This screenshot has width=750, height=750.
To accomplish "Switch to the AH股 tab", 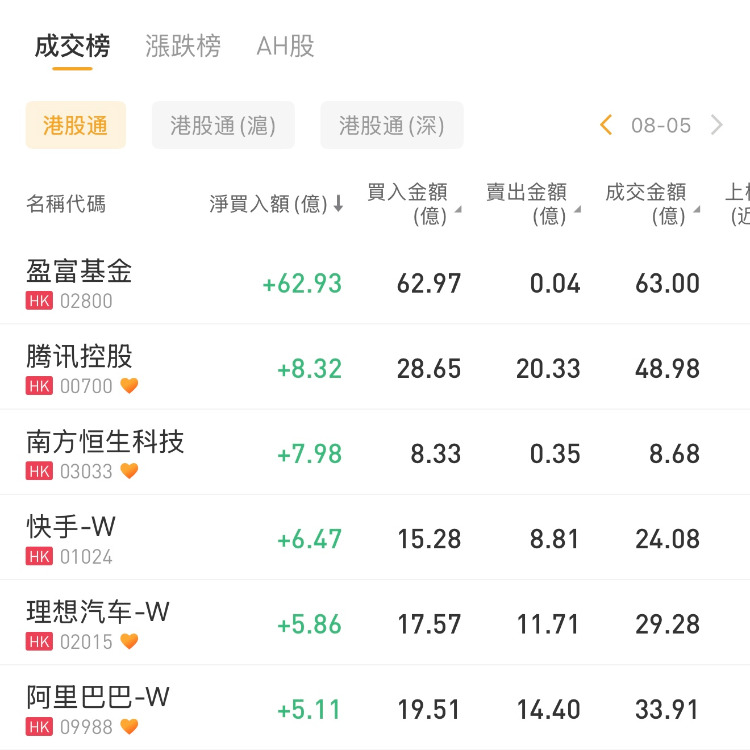I will click(285, 46).
